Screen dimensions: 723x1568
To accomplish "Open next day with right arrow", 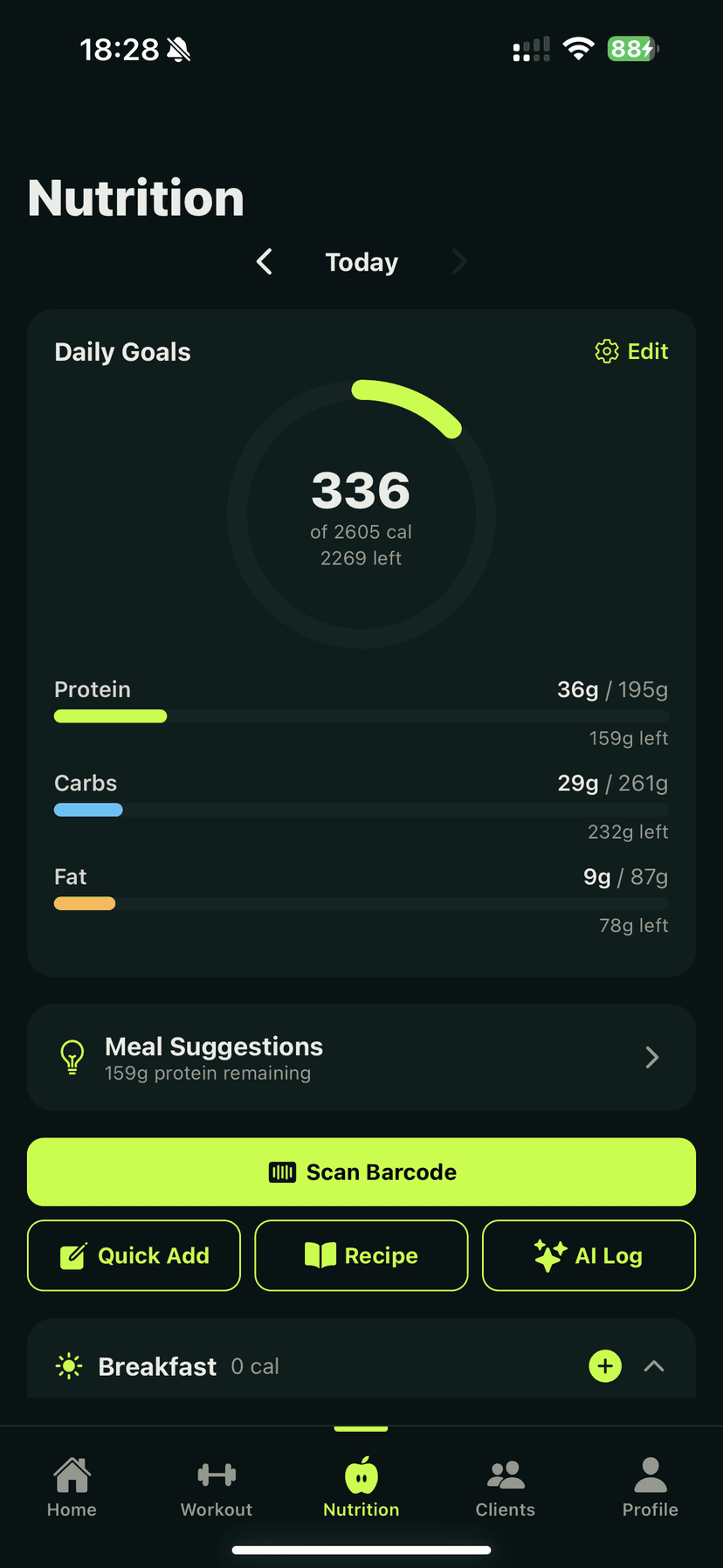I will point(459,261).
